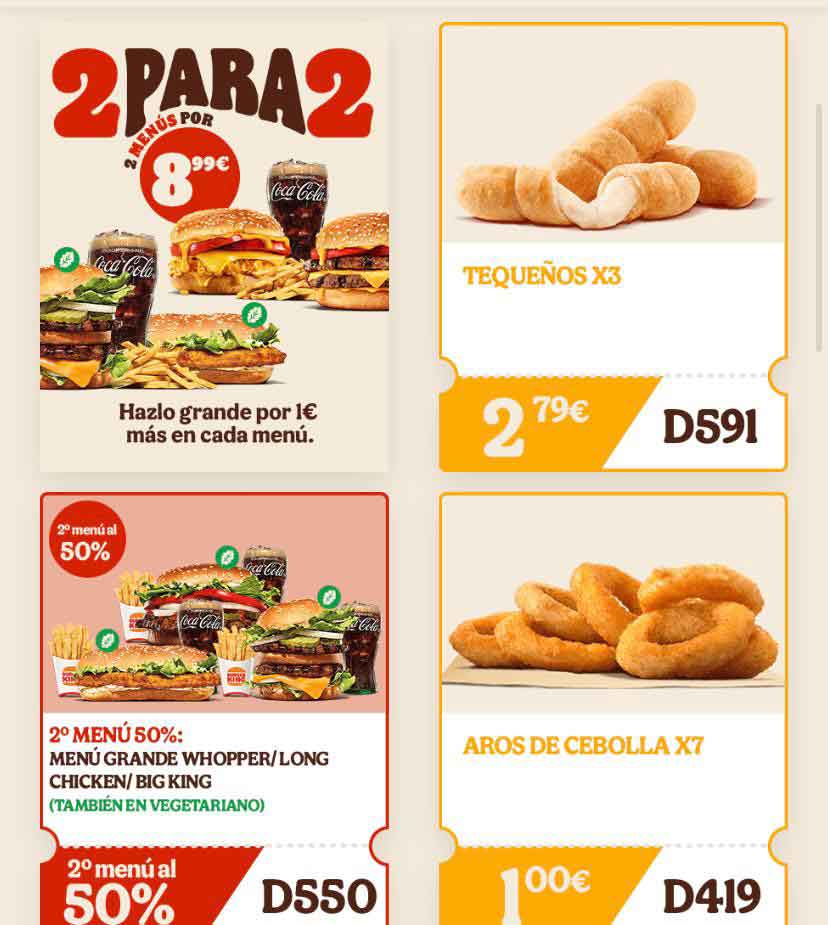Open the 2º Menú 50% coupon D550
This screenshot has height=925, width=828.
coord(214,708)
